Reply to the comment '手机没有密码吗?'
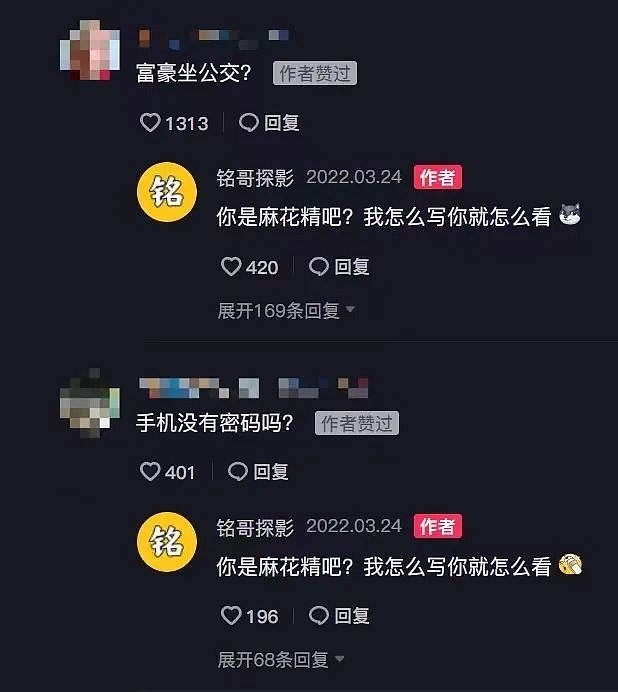 (x=258, y=471)
